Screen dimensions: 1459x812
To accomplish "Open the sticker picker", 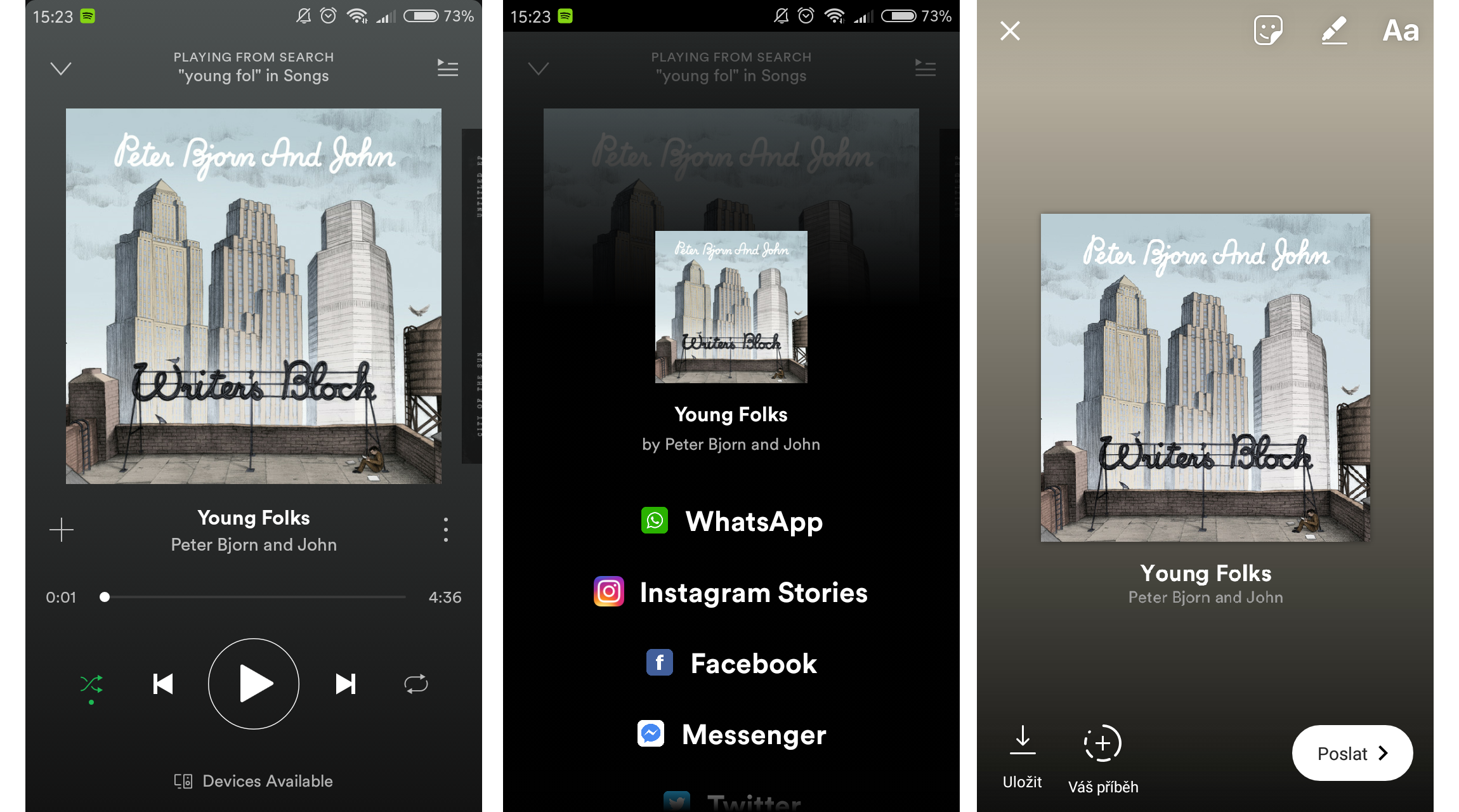I will coord(1268,30).
